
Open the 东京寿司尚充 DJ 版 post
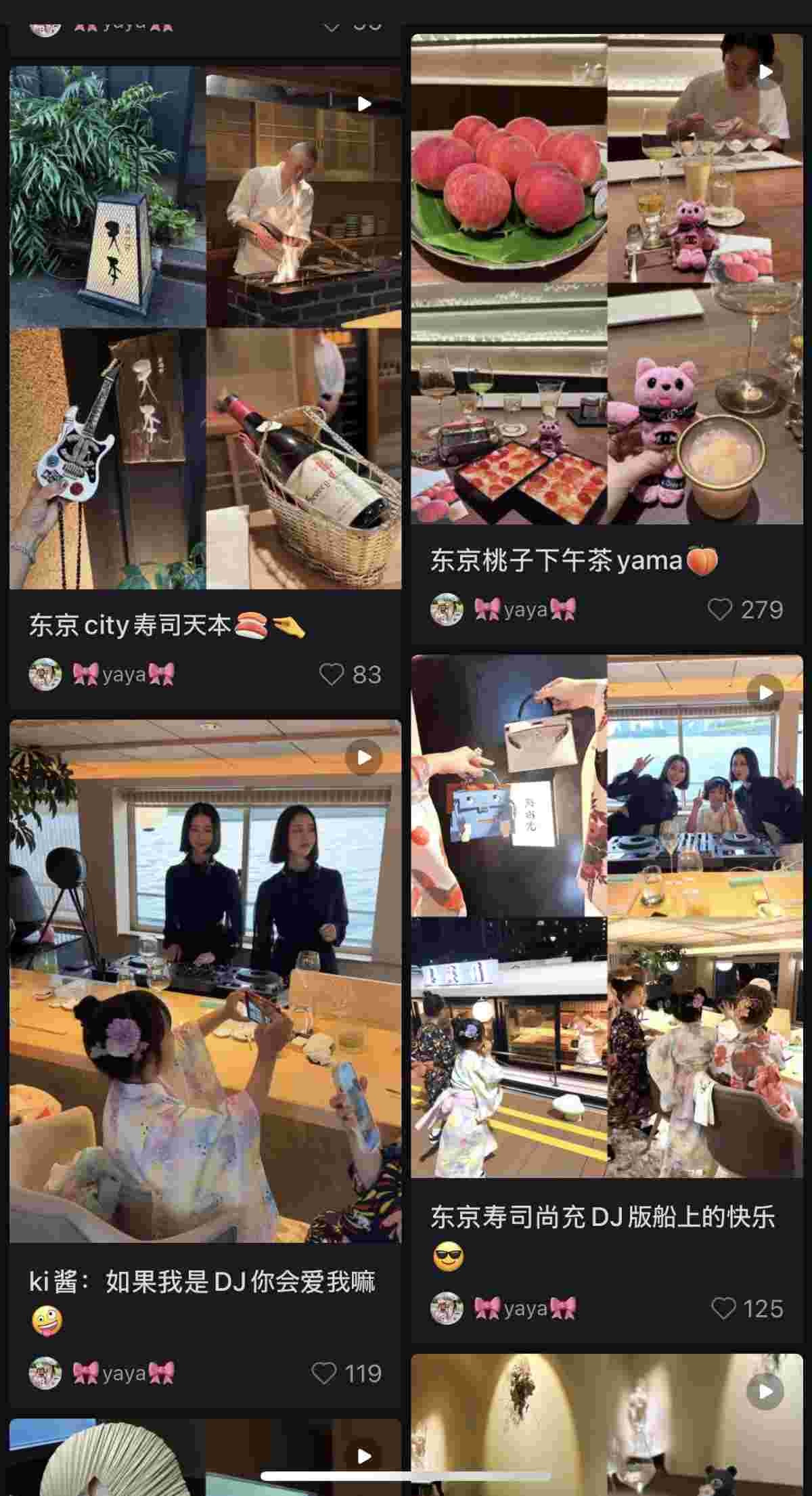[607, 917]
